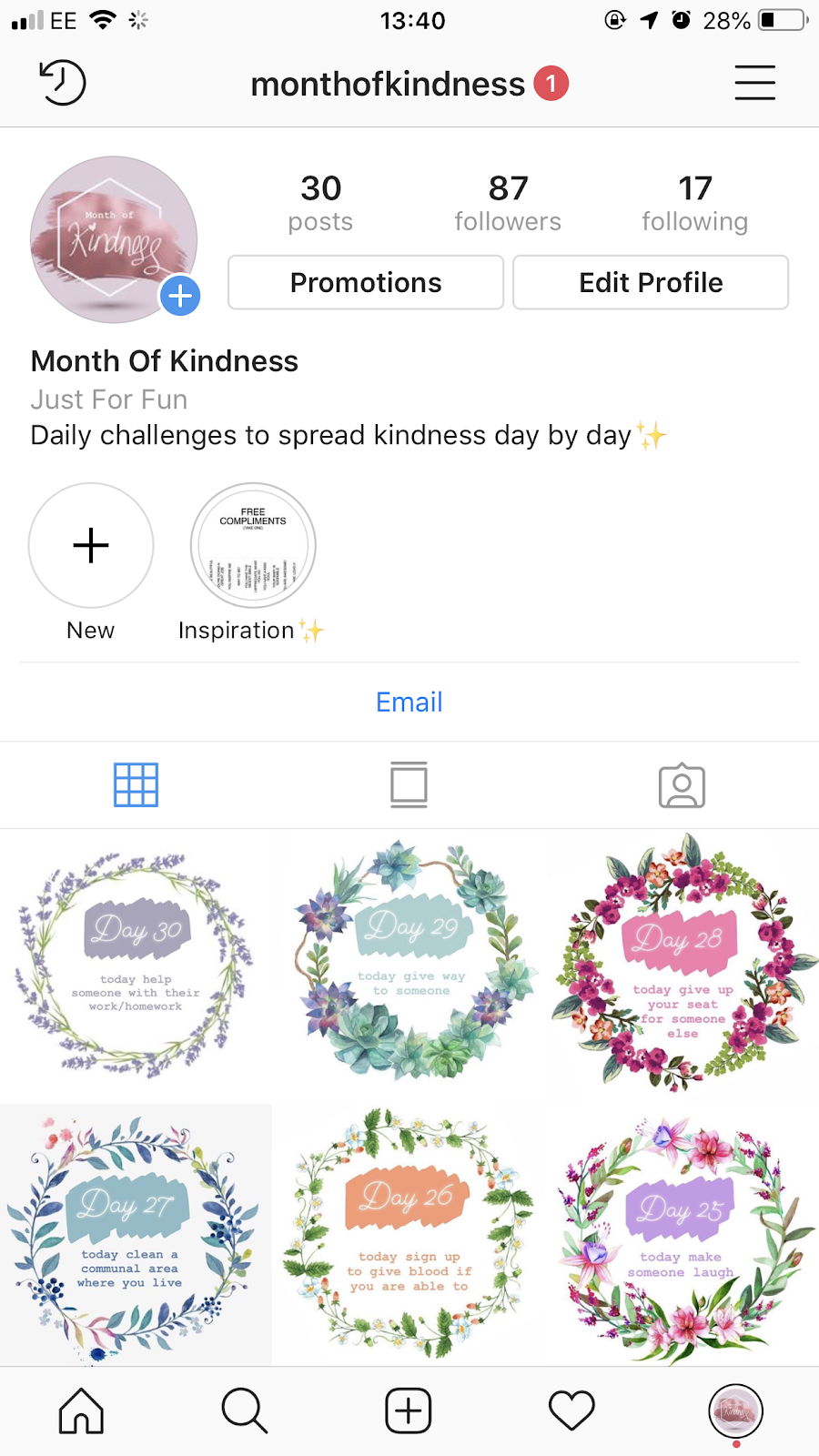Screen dimensions: 819x1456
Task: Create a New story highlight
Action: click(91, 546)
